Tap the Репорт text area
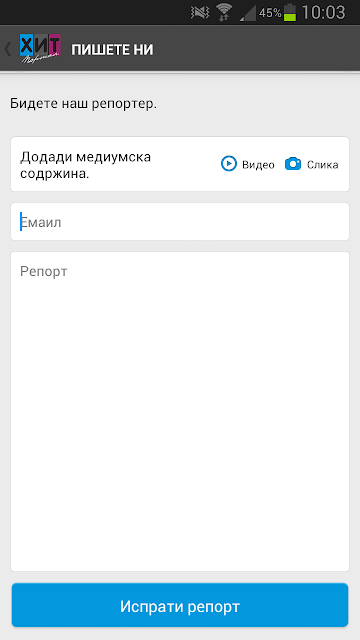The height and width of the screenshot is (640, 360). [180, 411]
